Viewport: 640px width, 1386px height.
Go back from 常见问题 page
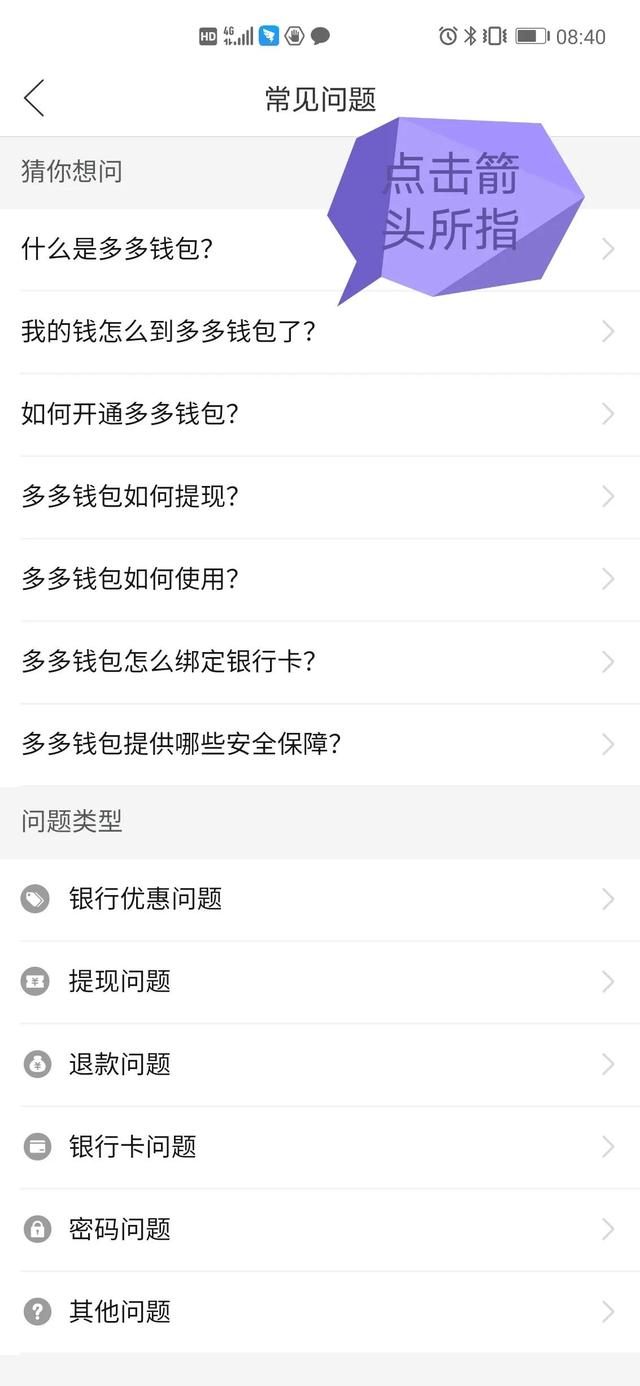[x=34, y=99]
